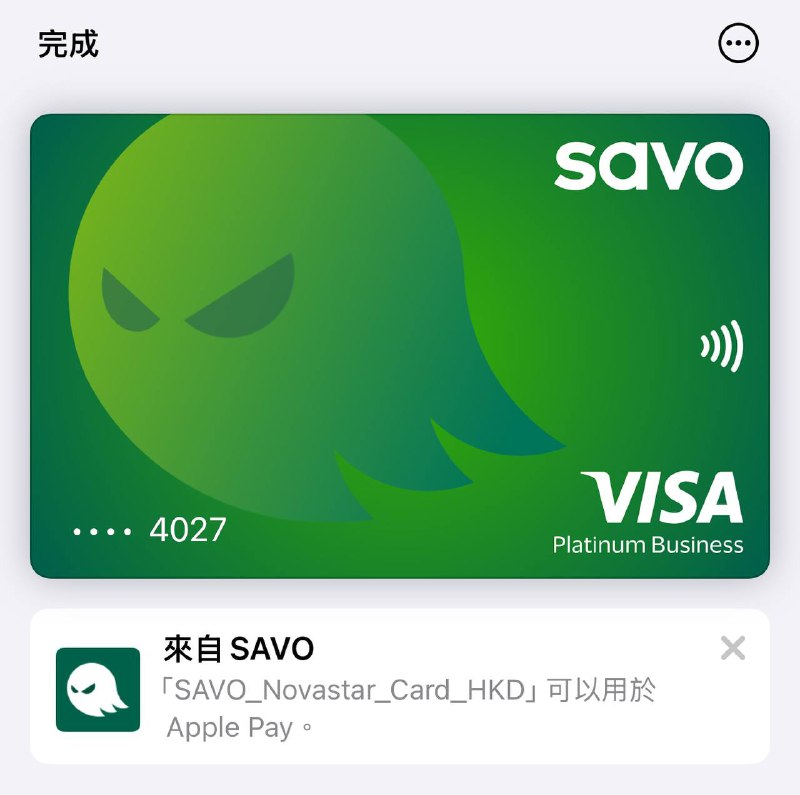Open the more options menu
Screen dimensions: 800x795
pyautogui.click(x=739, y=43)
